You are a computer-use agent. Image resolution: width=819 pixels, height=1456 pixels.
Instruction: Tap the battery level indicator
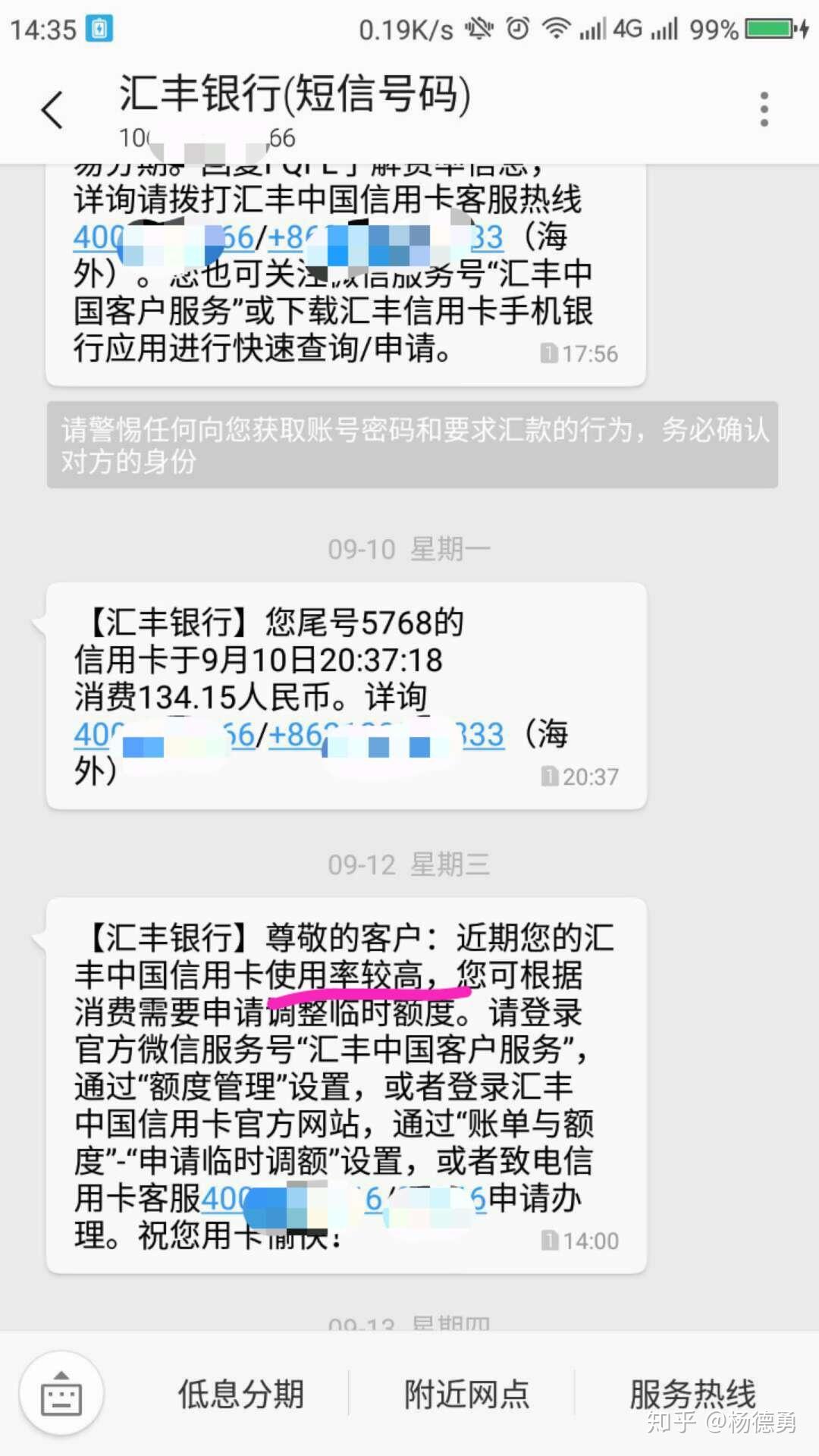[x=766, y=29]
